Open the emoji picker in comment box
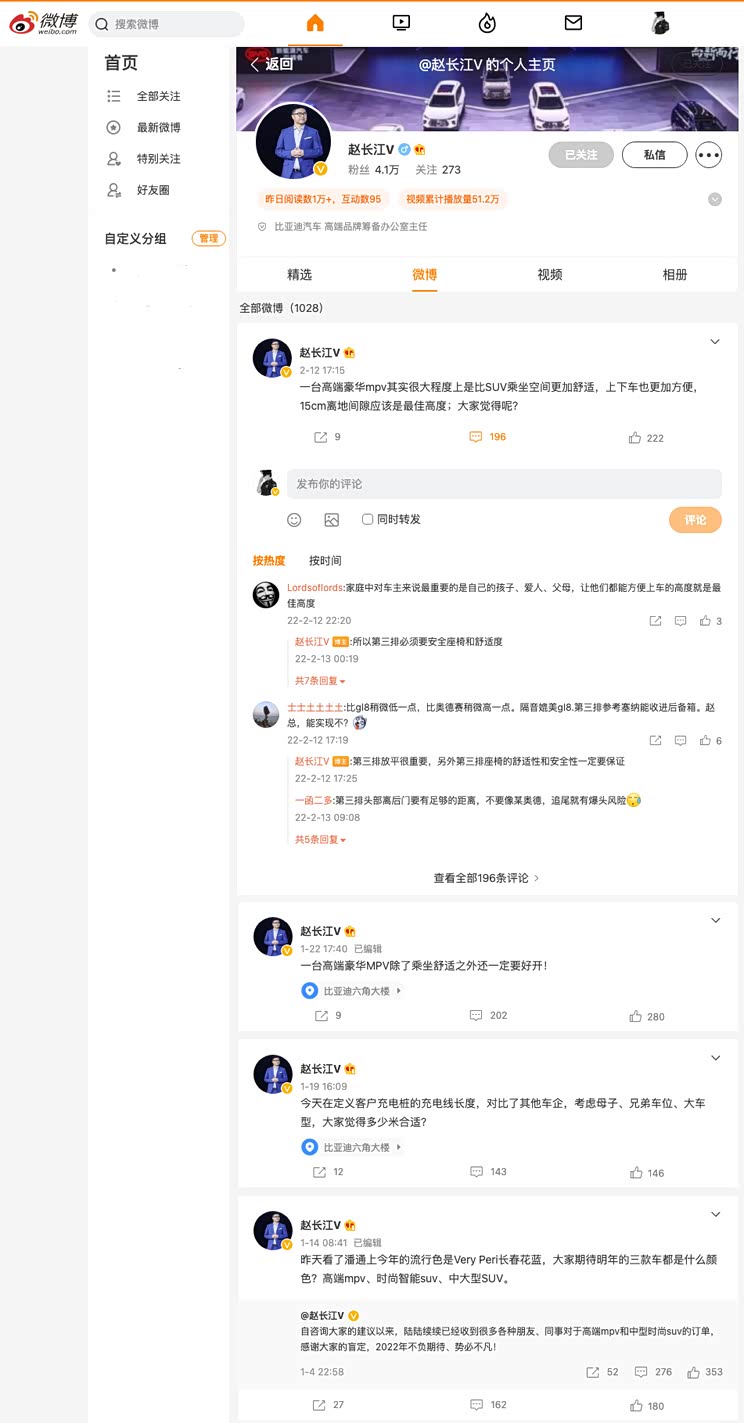Image resolution: width=744 pixels, height=1423 pixels. pyautogui.click(x=294, y=519)
